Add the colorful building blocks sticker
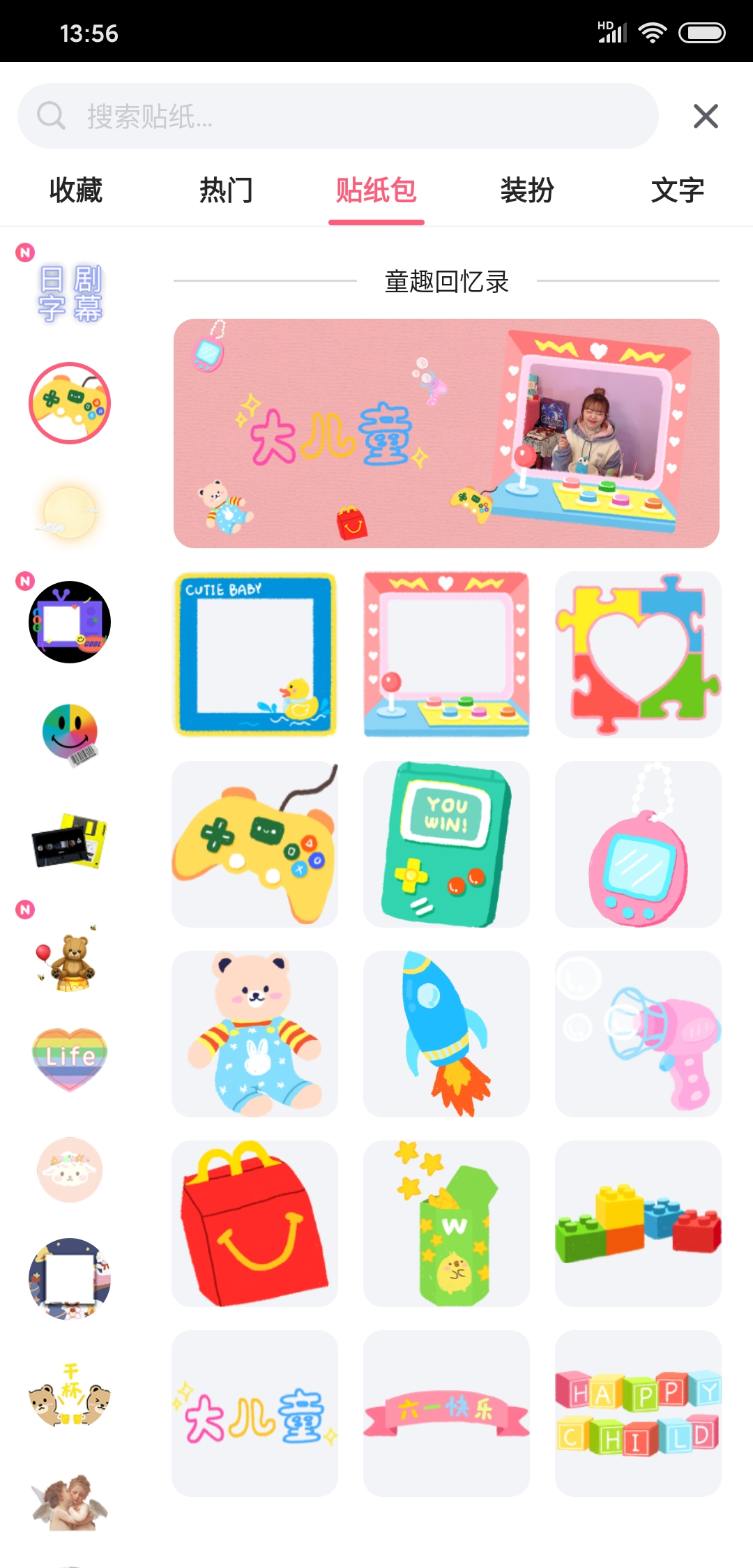The image size is (753, 1568). 638,1224
